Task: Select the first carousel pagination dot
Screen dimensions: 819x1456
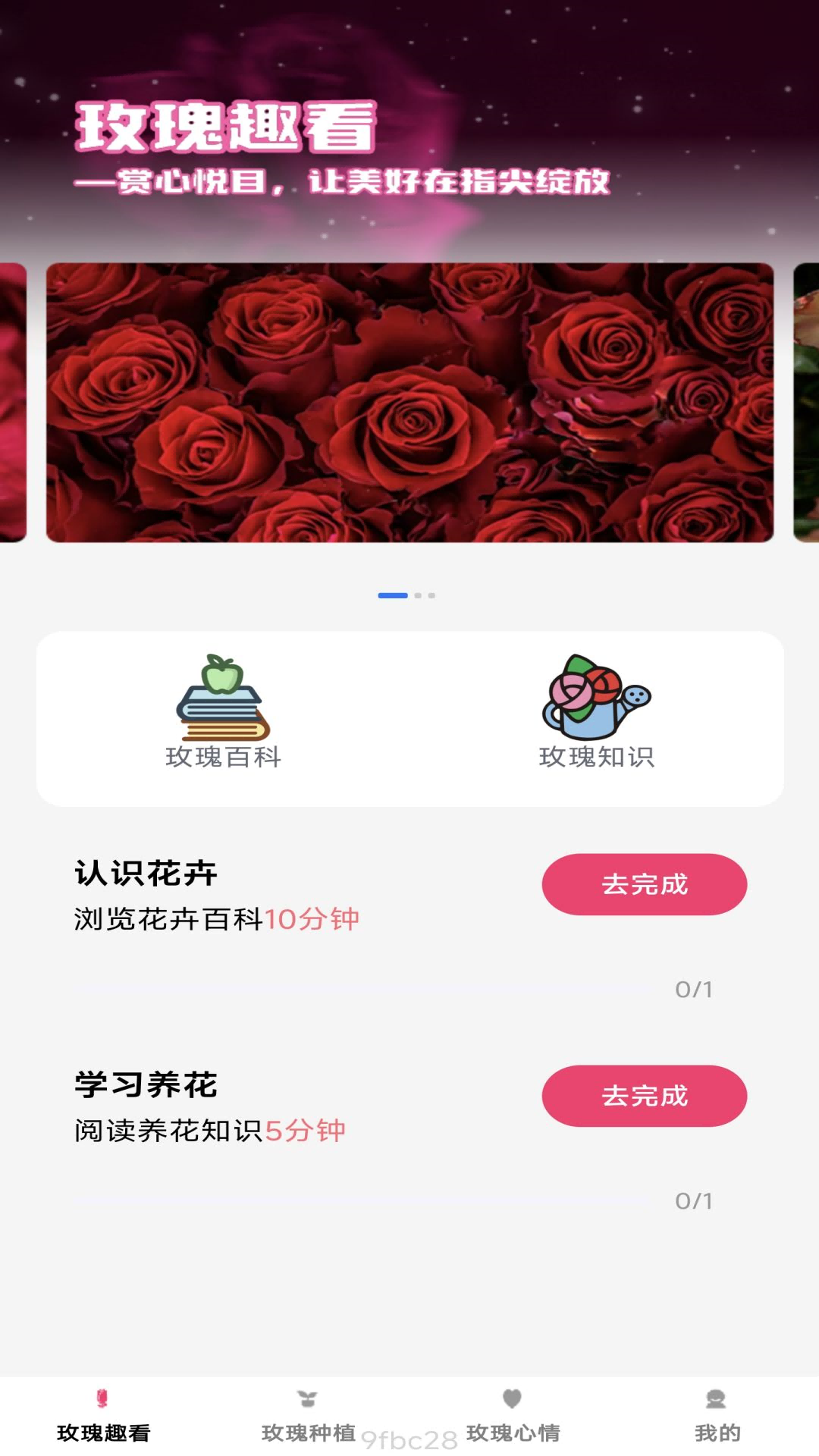Action: 394,596
